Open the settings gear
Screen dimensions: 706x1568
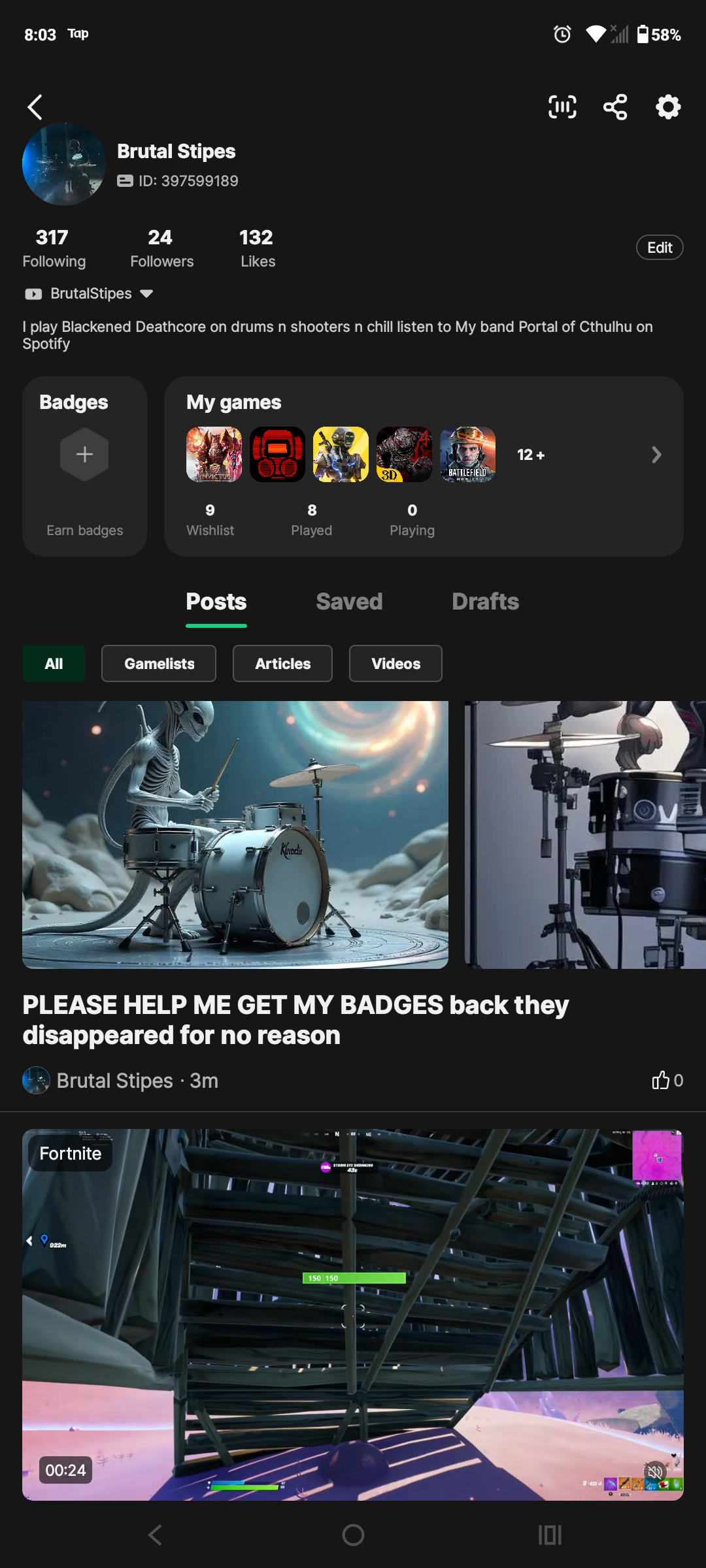pyautogui.click(x=667, y=107)
